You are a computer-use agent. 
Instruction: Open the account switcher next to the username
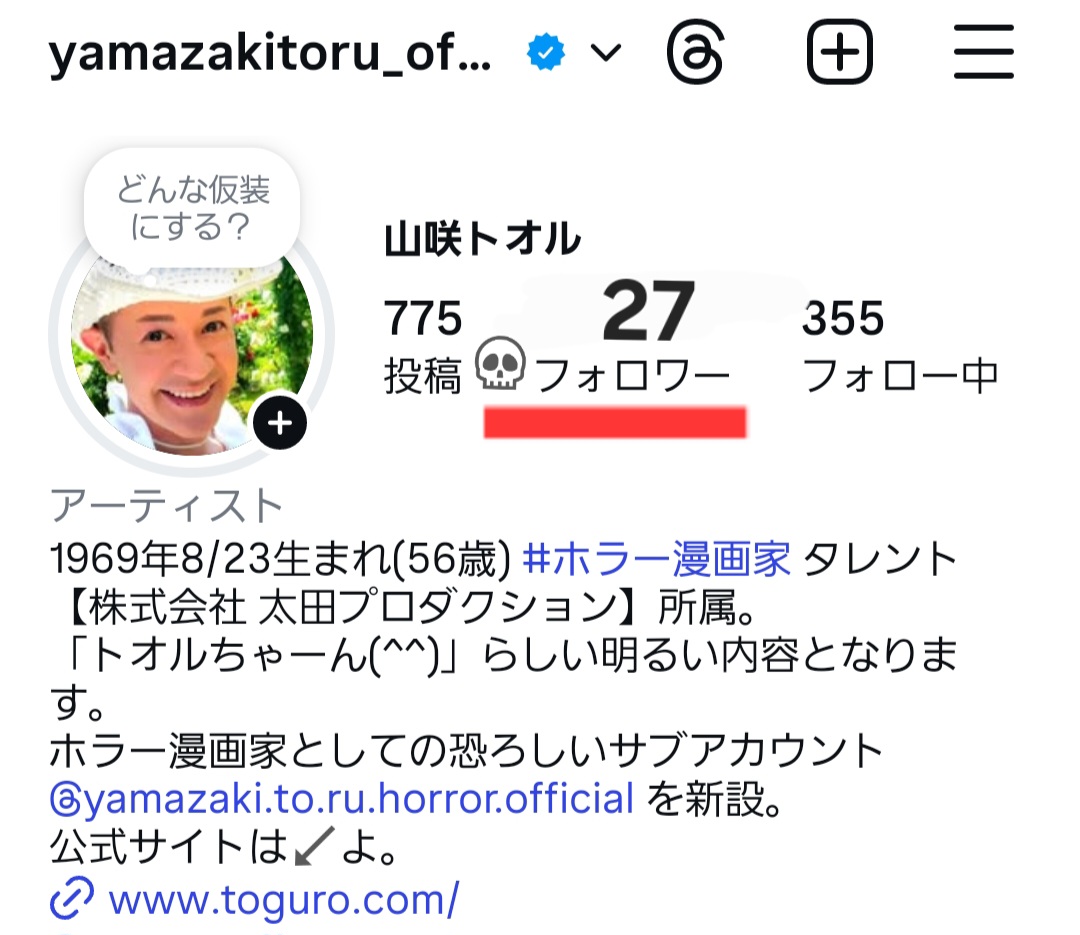[606, 52]
